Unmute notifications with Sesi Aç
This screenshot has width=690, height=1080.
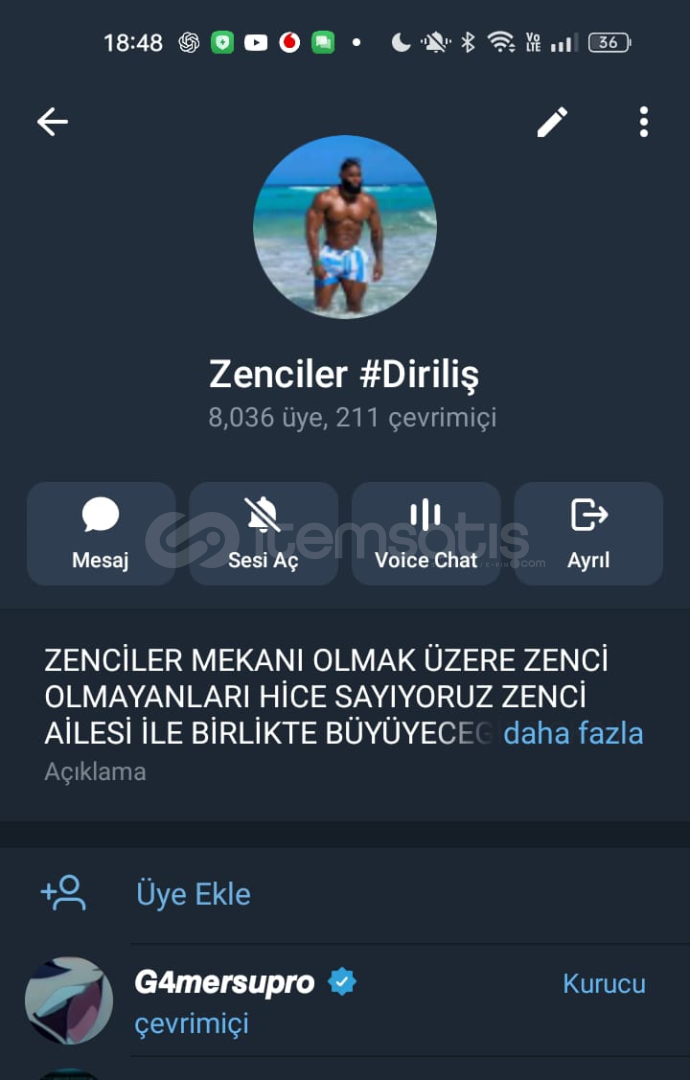[x=263, y=533]
